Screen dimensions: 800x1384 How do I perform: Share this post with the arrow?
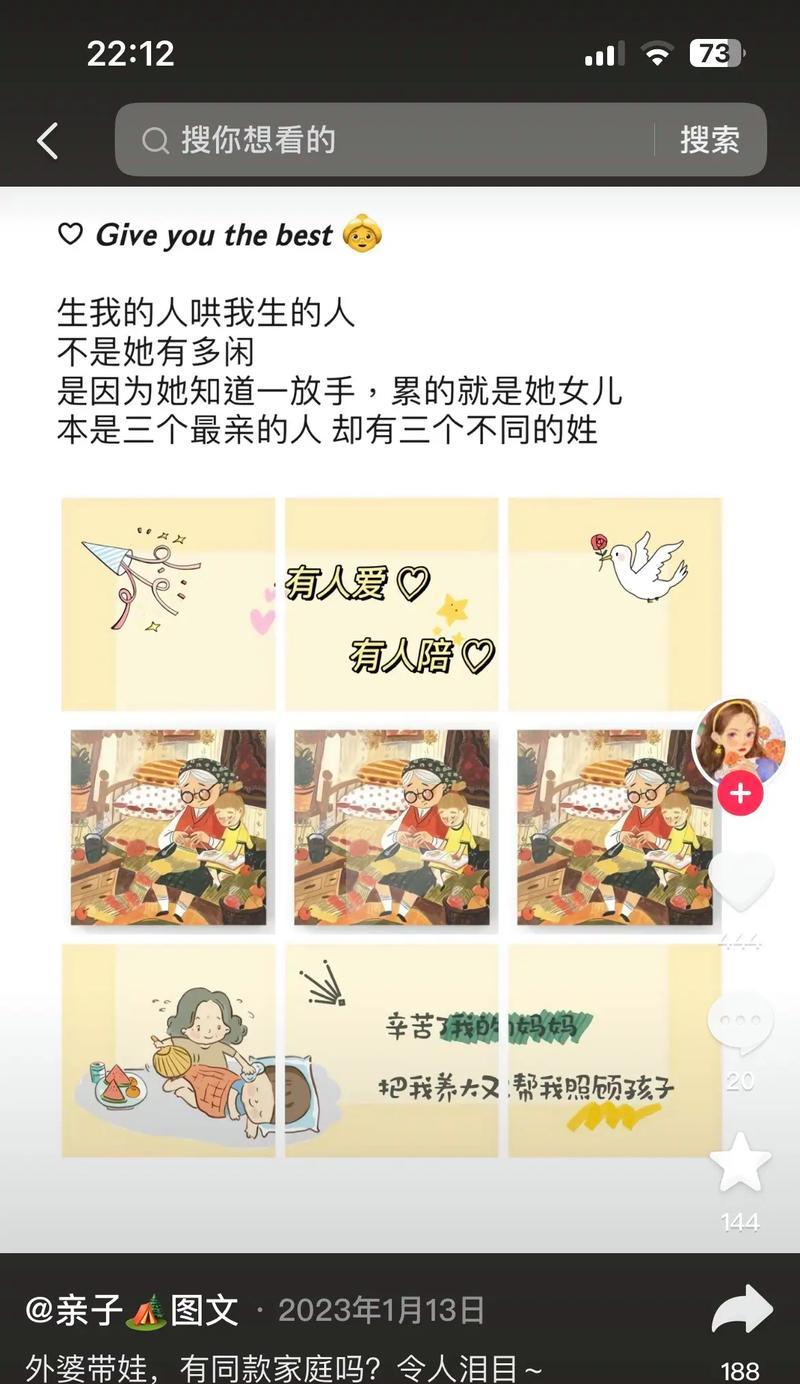point(742,1310)
